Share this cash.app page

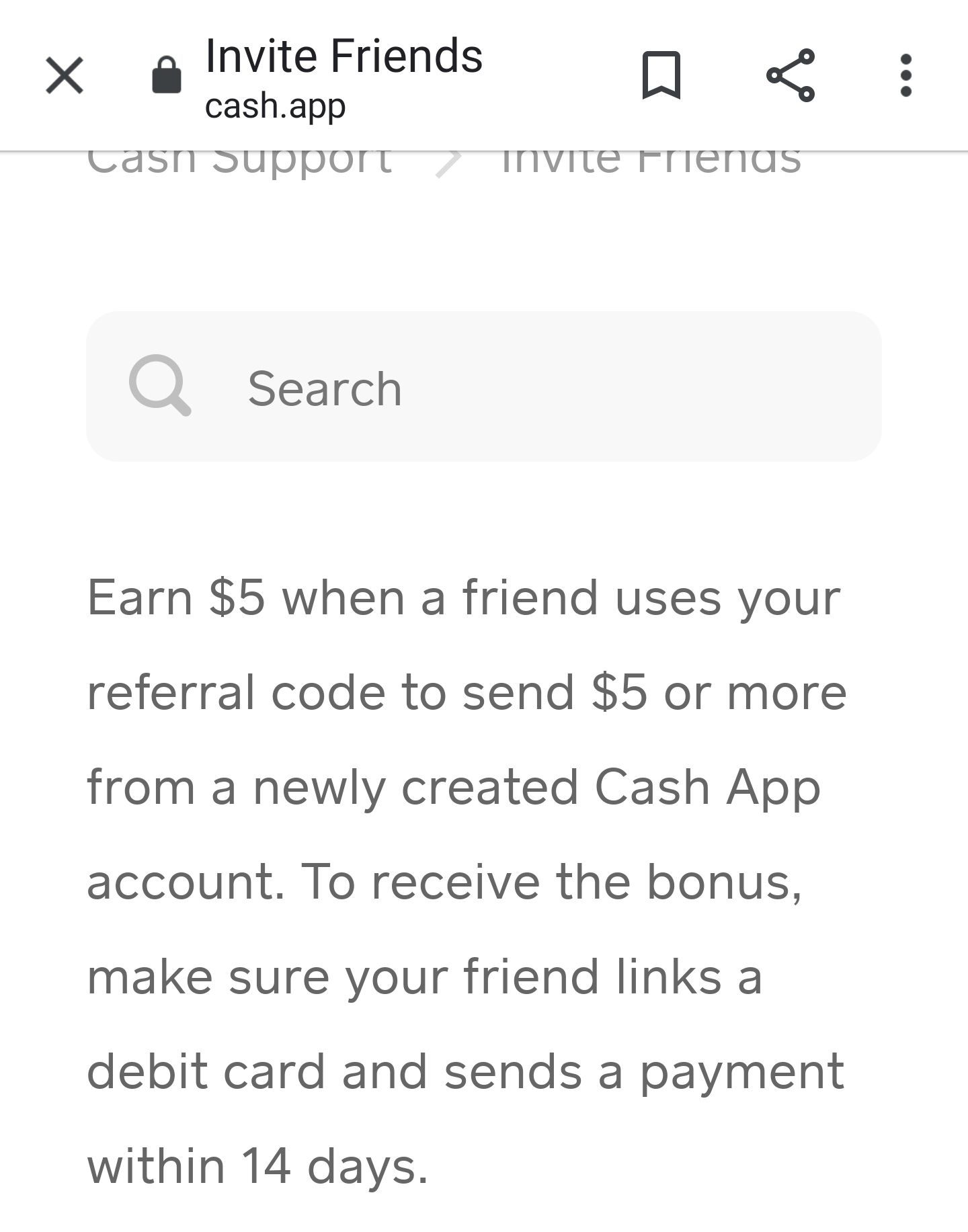coord(791,75)
